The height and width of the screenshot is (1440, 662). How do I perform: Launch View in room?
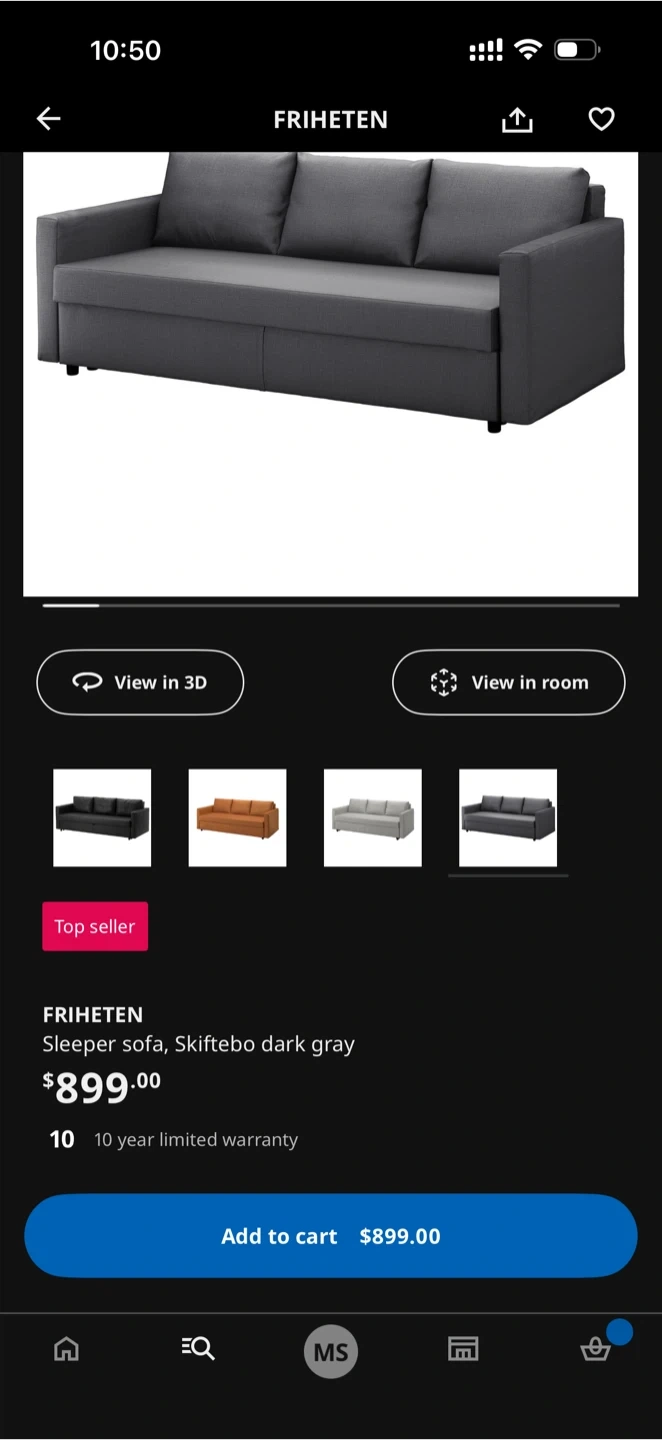click(508, 682)
